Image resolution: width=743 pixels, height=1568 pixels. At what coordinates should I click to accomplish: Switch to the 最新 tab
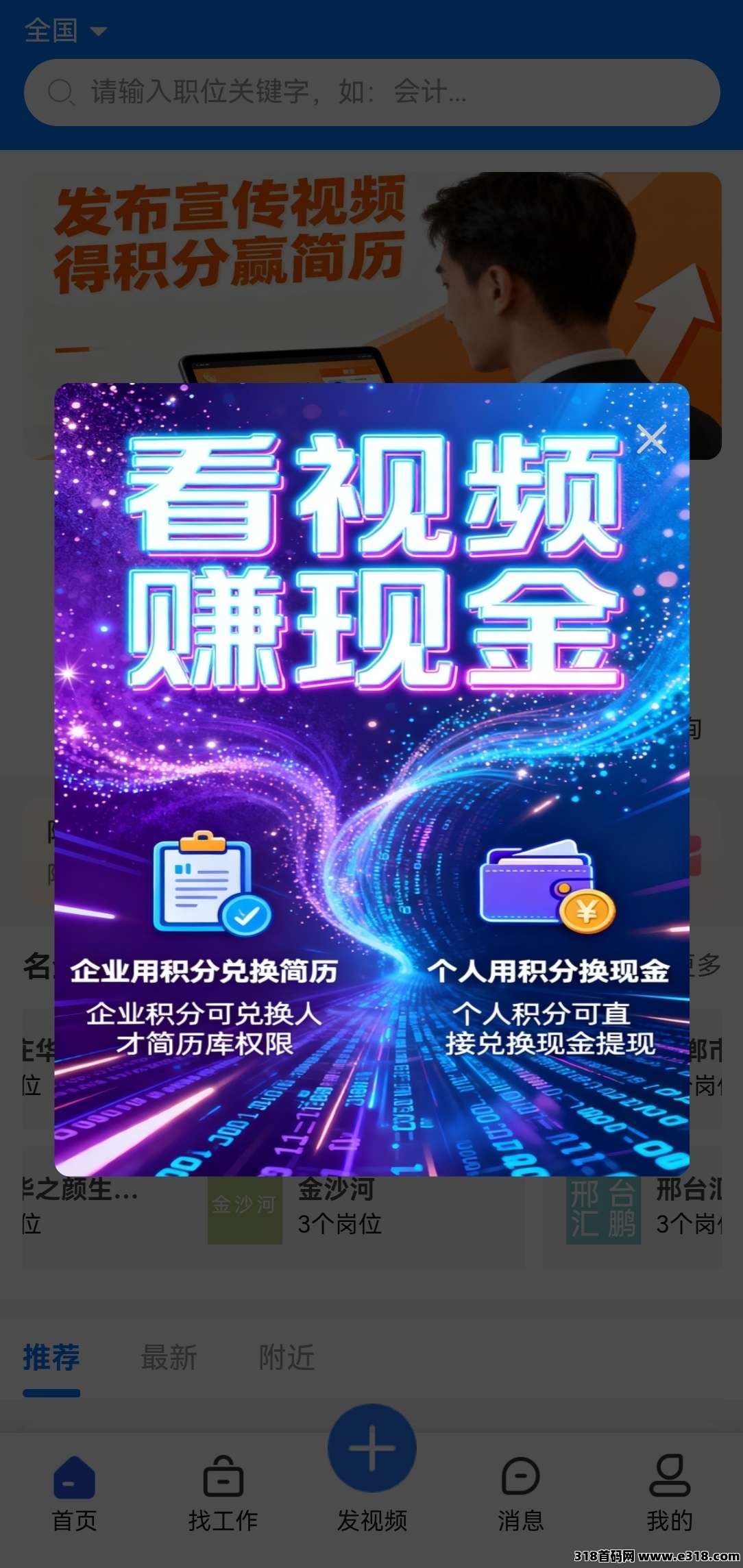click(x=169, y=1356)
